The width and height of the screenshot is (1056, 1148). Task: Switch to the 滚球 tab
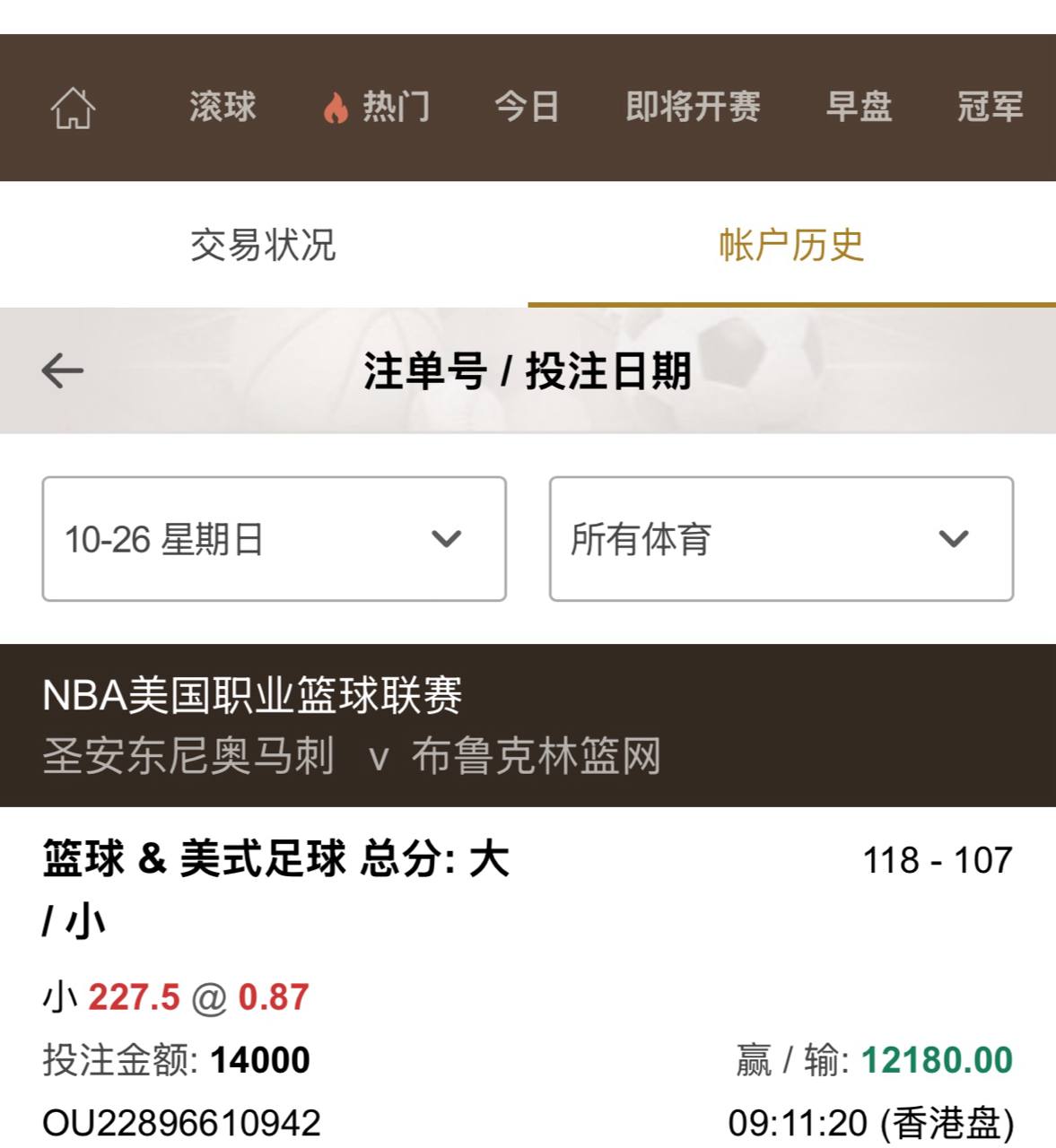[223, 107]
